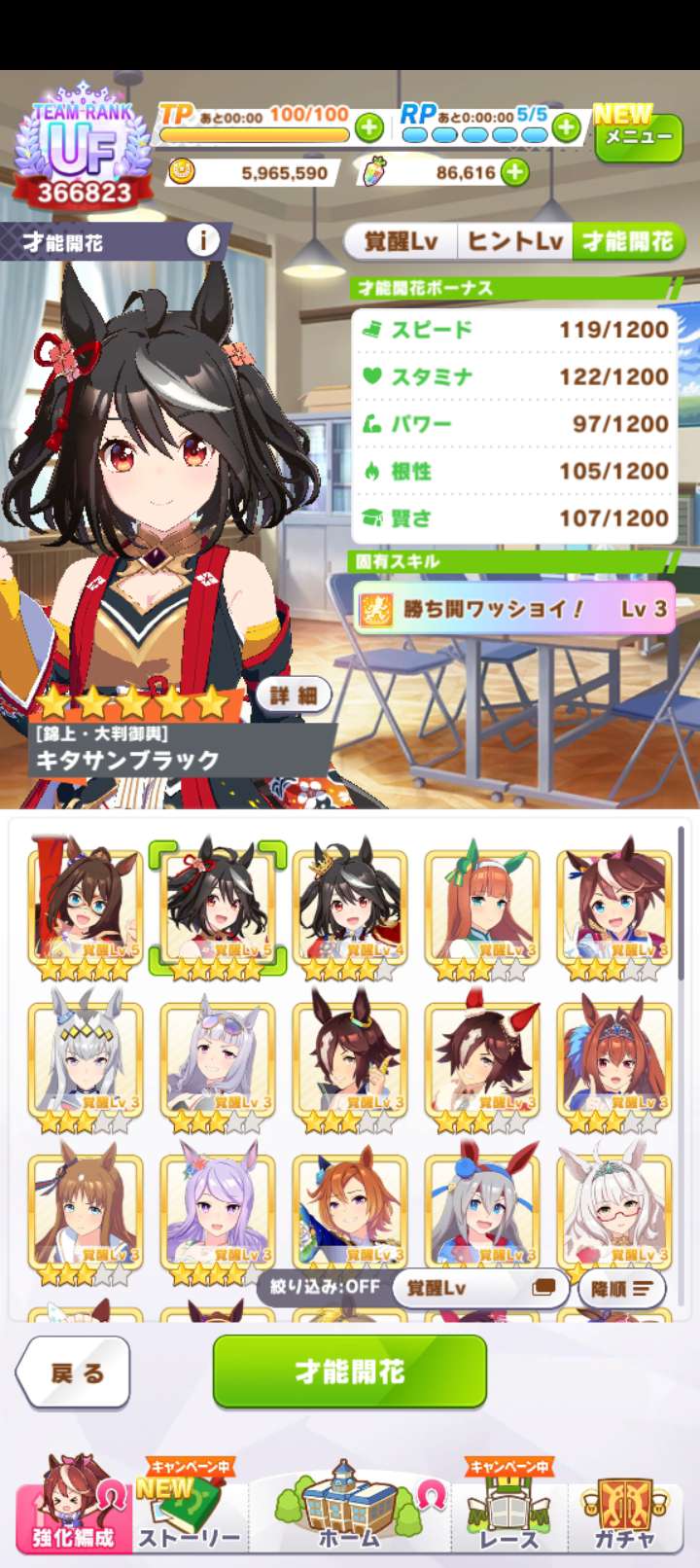
Task: Add carrots with the plus icon
Action: coord(514,173)
